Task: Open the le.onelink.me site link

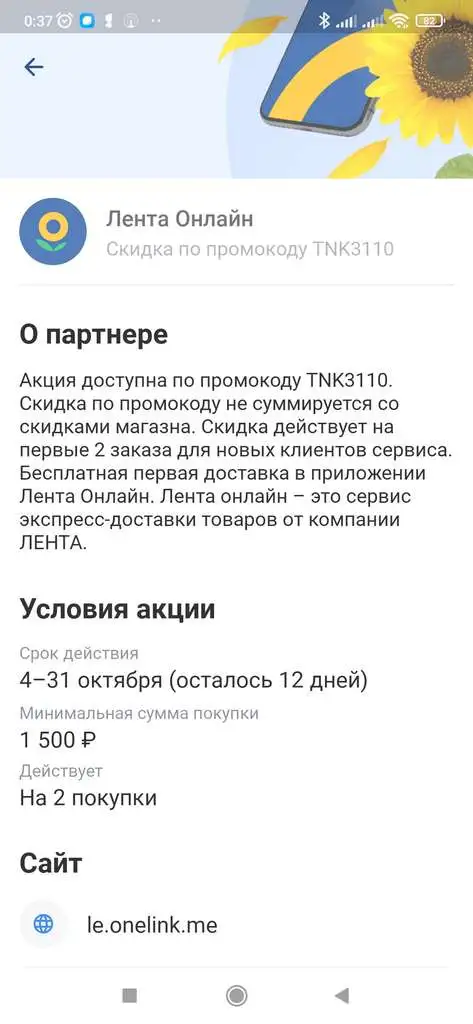Action: click(153, 924)
